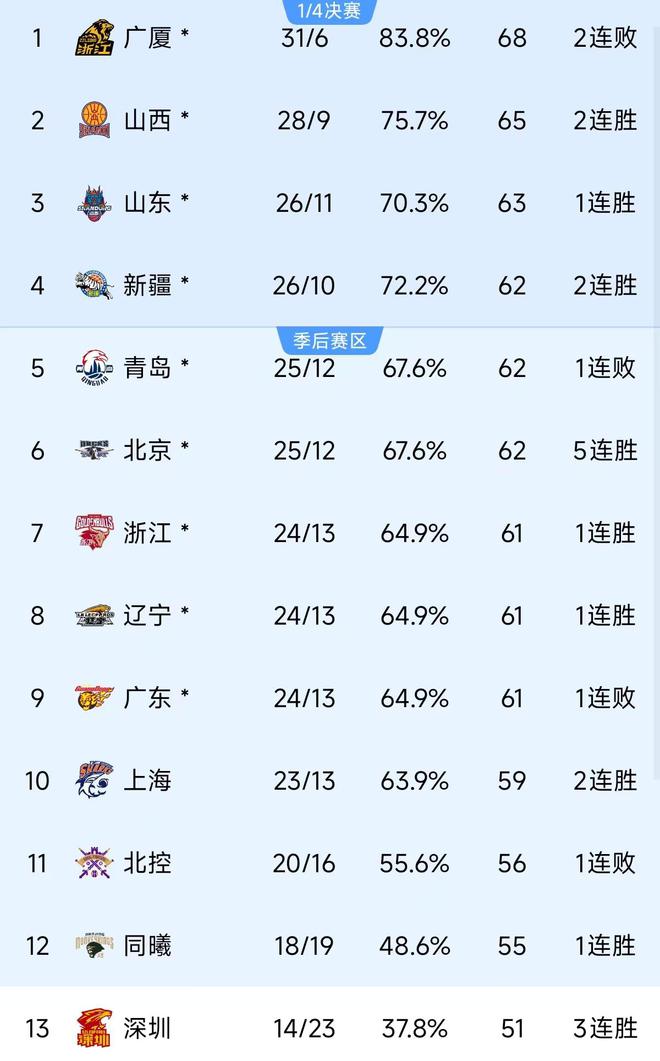Image resolution: width=660 pixels, height=1061 pixels.
Task: Tap the 青岛 team row
Action: pyautogui.click(x=148, y=368)
